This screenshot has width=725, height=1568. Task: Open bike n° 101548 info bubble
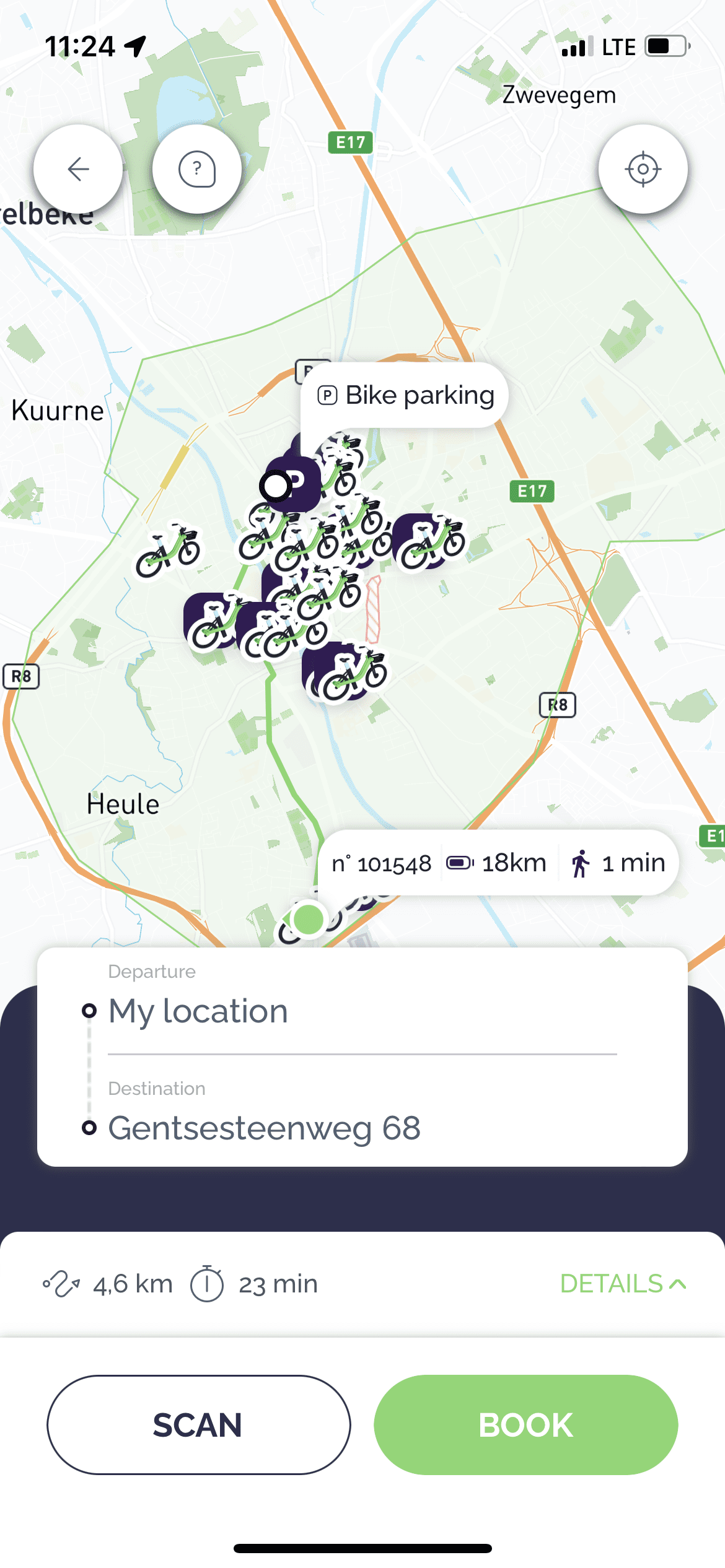click(499, 863)
